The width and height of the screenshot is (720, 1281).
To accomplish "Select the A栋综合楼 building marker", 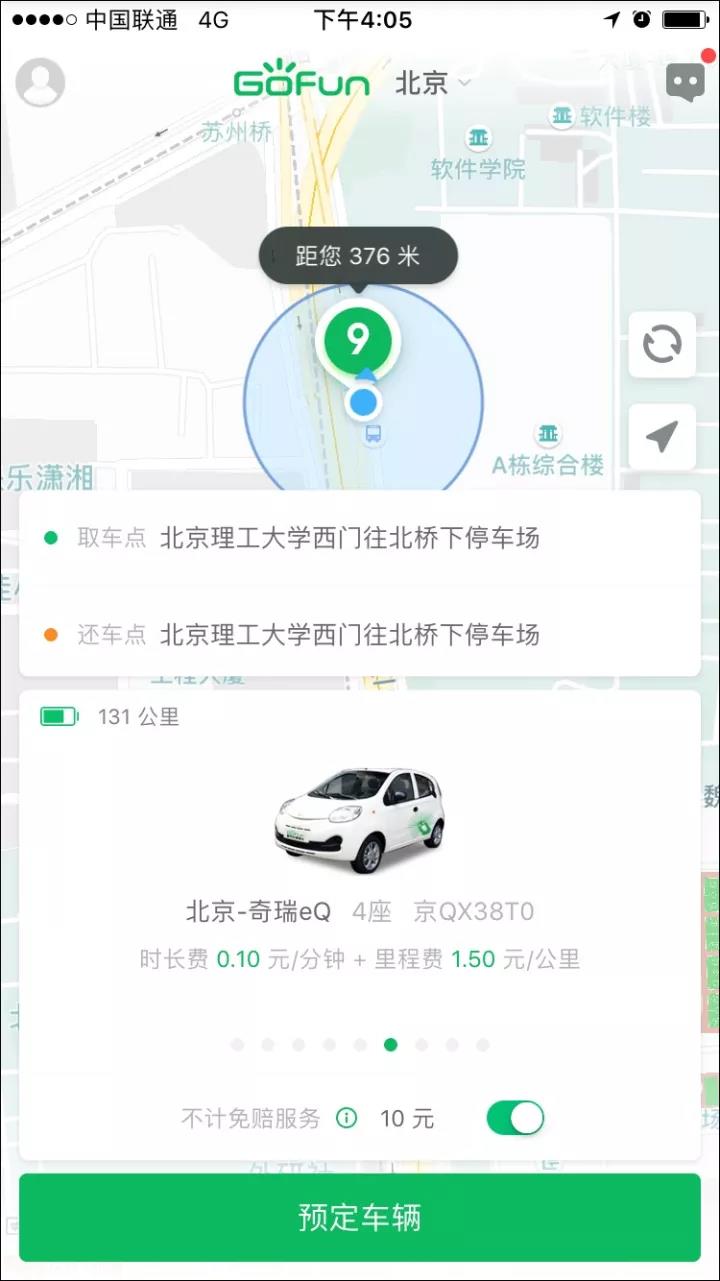I will (x=548, y=434).
